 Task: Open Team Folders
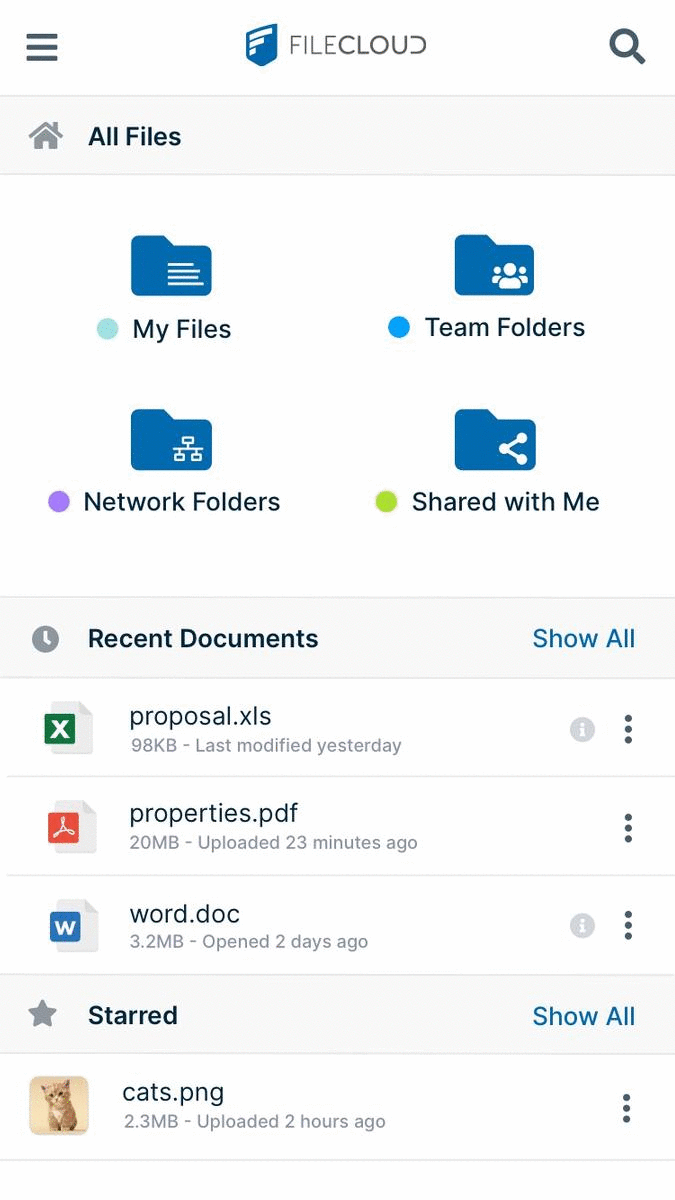click(x=494, y=288)
